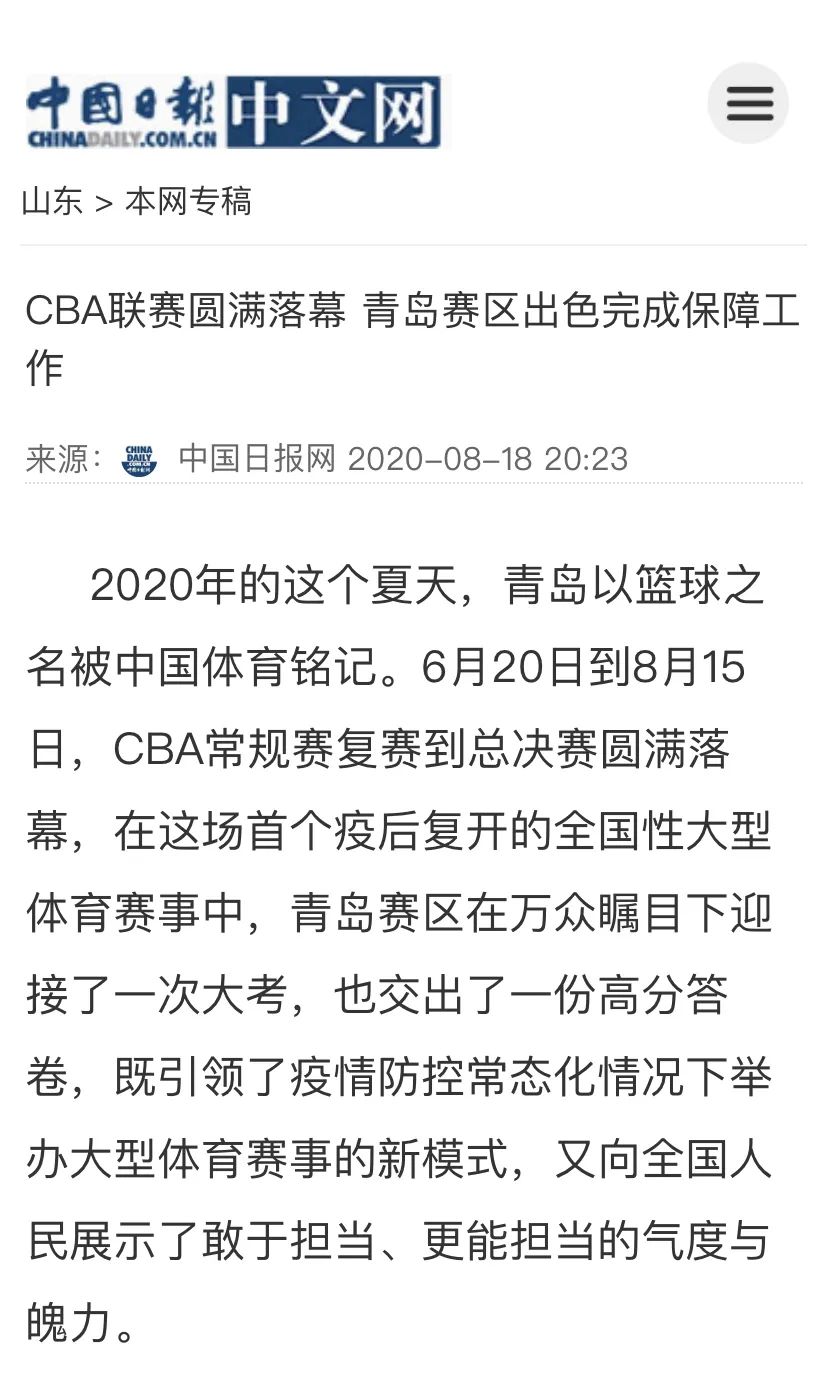Tap the China Daily 中文网 site logo
828x1380 pixels.
[238, 112]
